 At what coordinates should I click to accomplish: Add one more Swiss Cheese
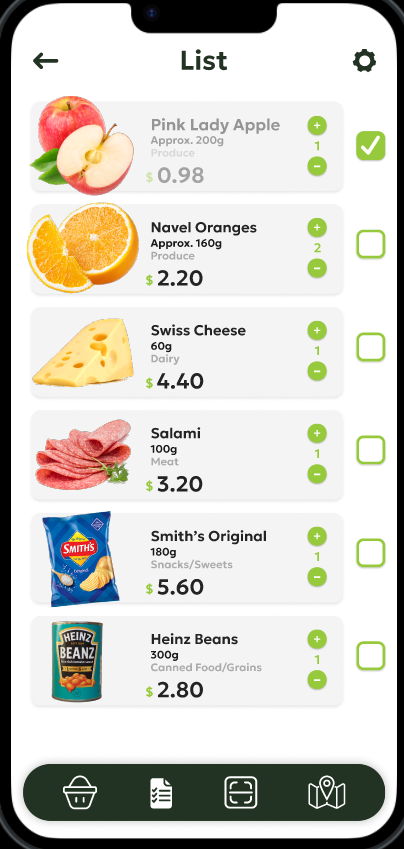(317, 330)
